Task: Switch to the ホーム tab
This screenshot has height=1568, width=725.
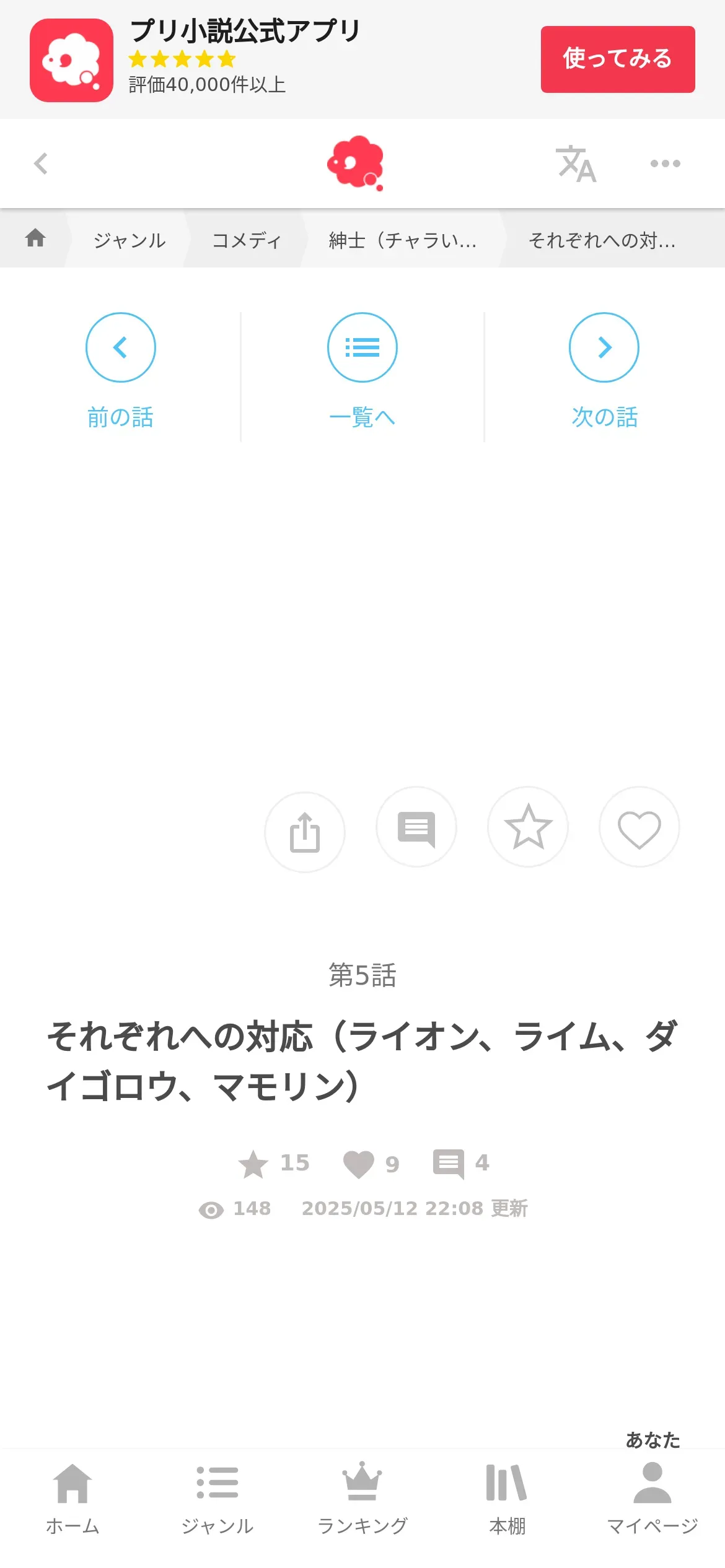Action: 72,1497
